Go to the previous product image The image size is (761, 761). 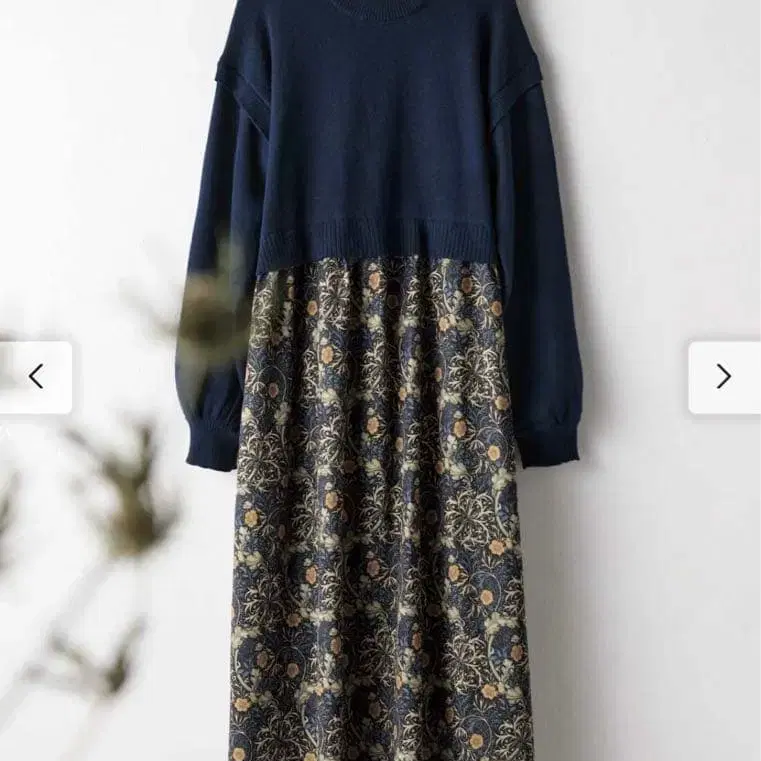(x=36, y=377)
